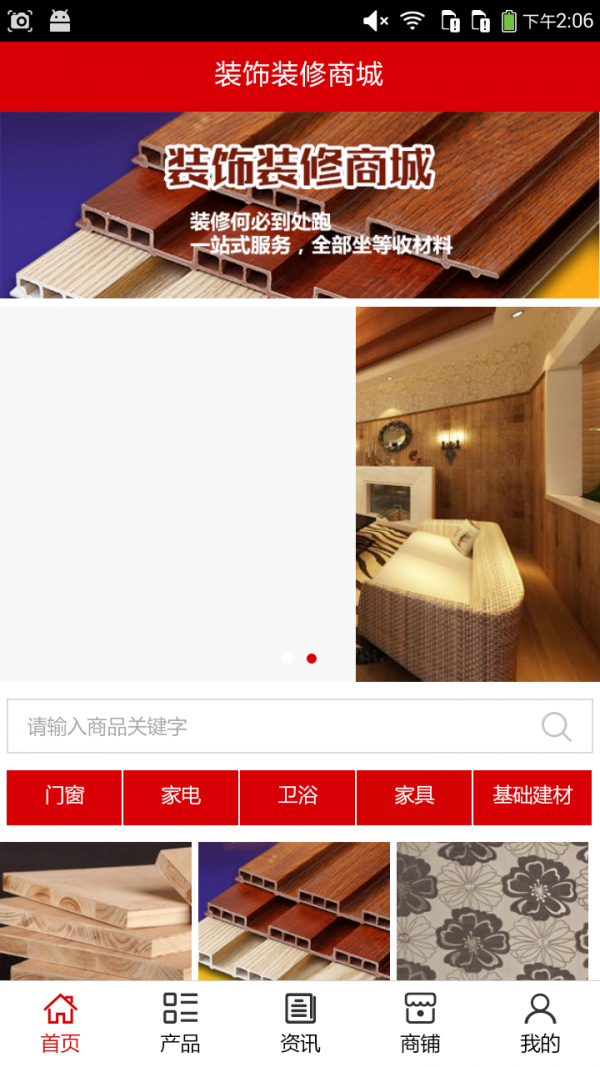Tap the 请输入商品关键字 search field

[x=270, y=726]
